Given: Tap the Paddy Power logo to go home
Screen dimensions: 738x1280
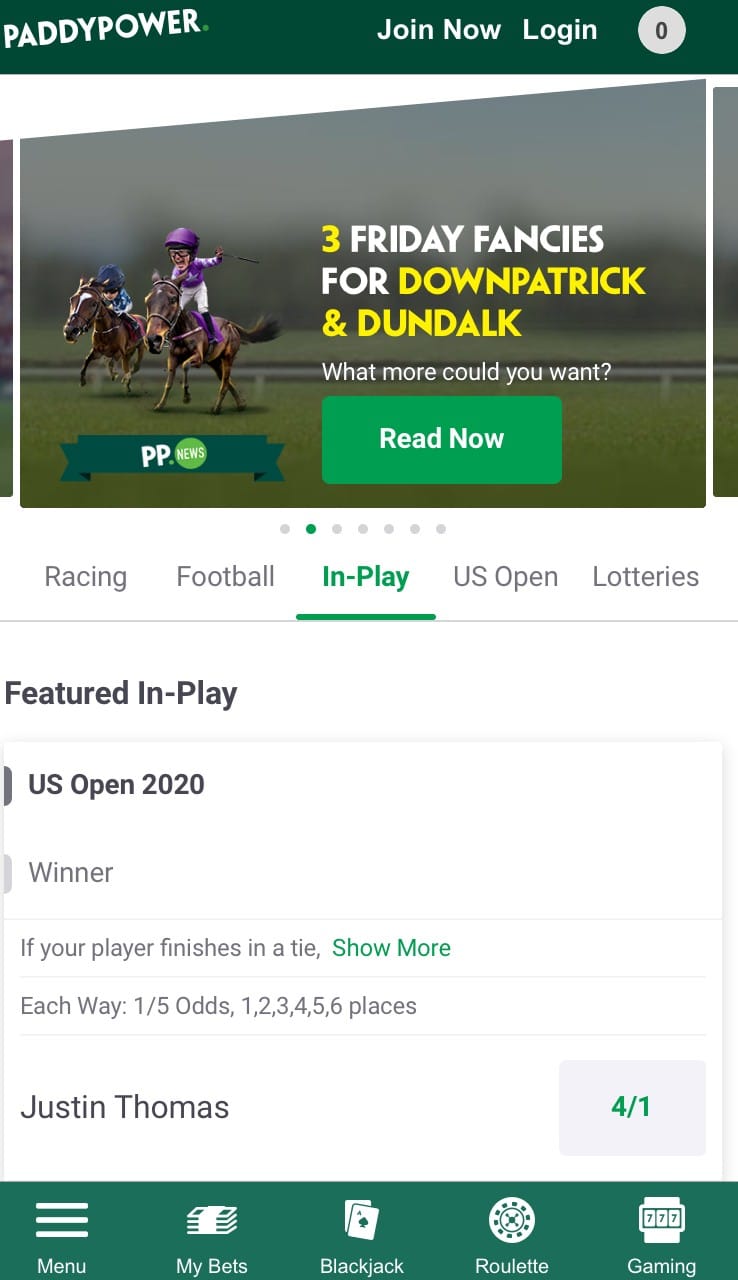Looking at the screenshot, I should coord(104,28).
